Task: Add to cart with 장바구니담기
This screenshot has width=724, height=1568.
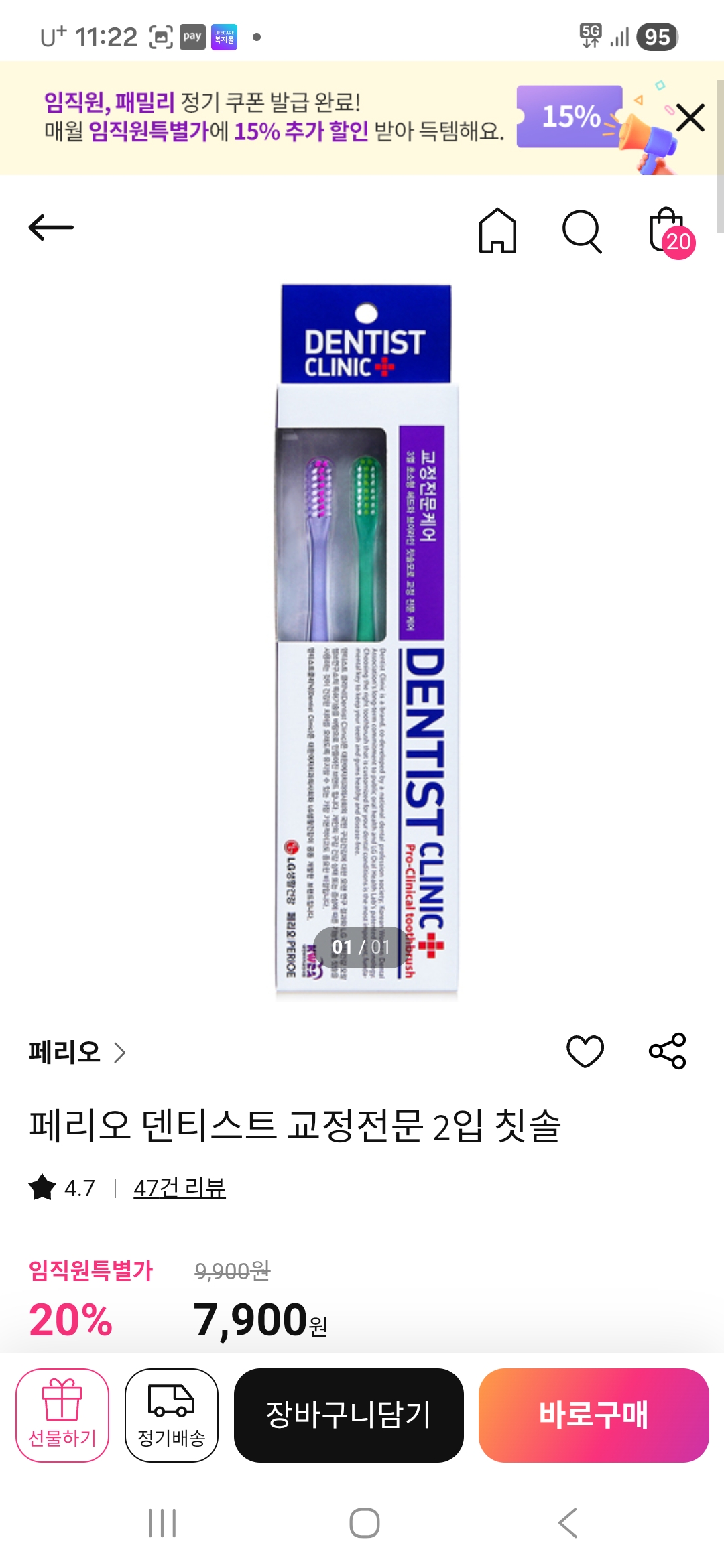Action: tap(349, 1415)
